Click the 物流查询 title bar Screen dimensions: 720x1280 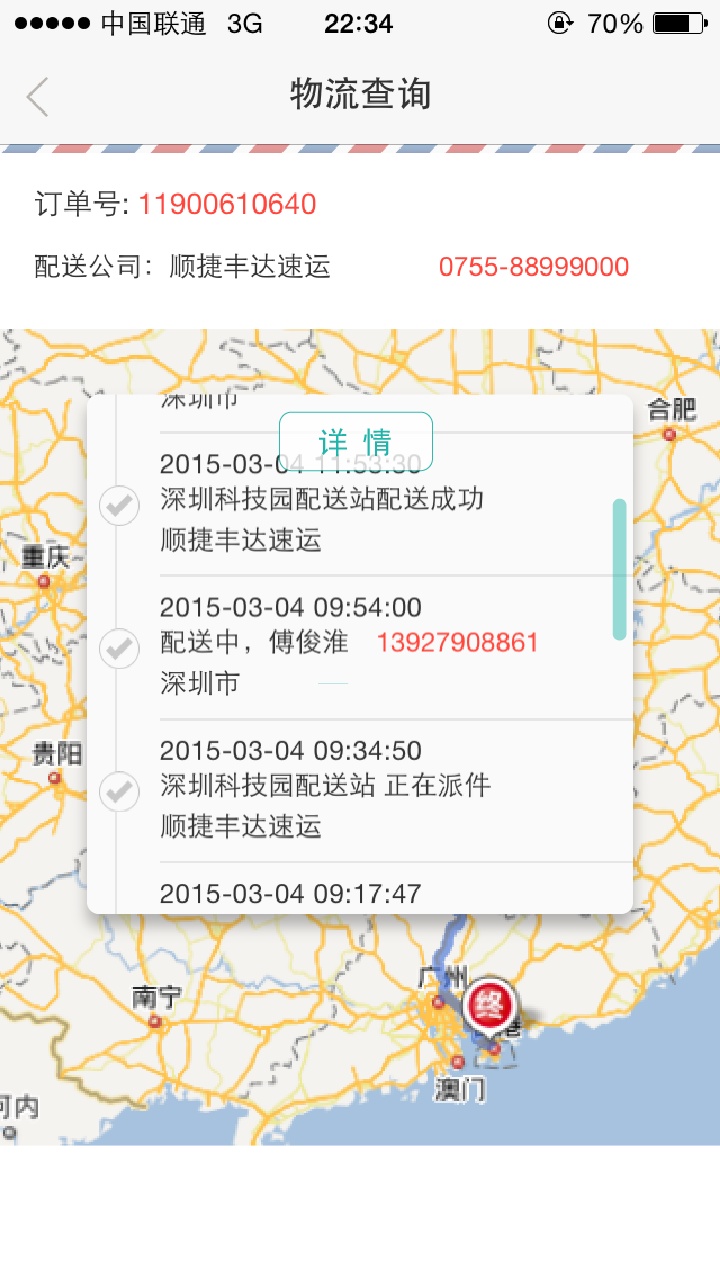pyautogui.click(x=360, y=95)
